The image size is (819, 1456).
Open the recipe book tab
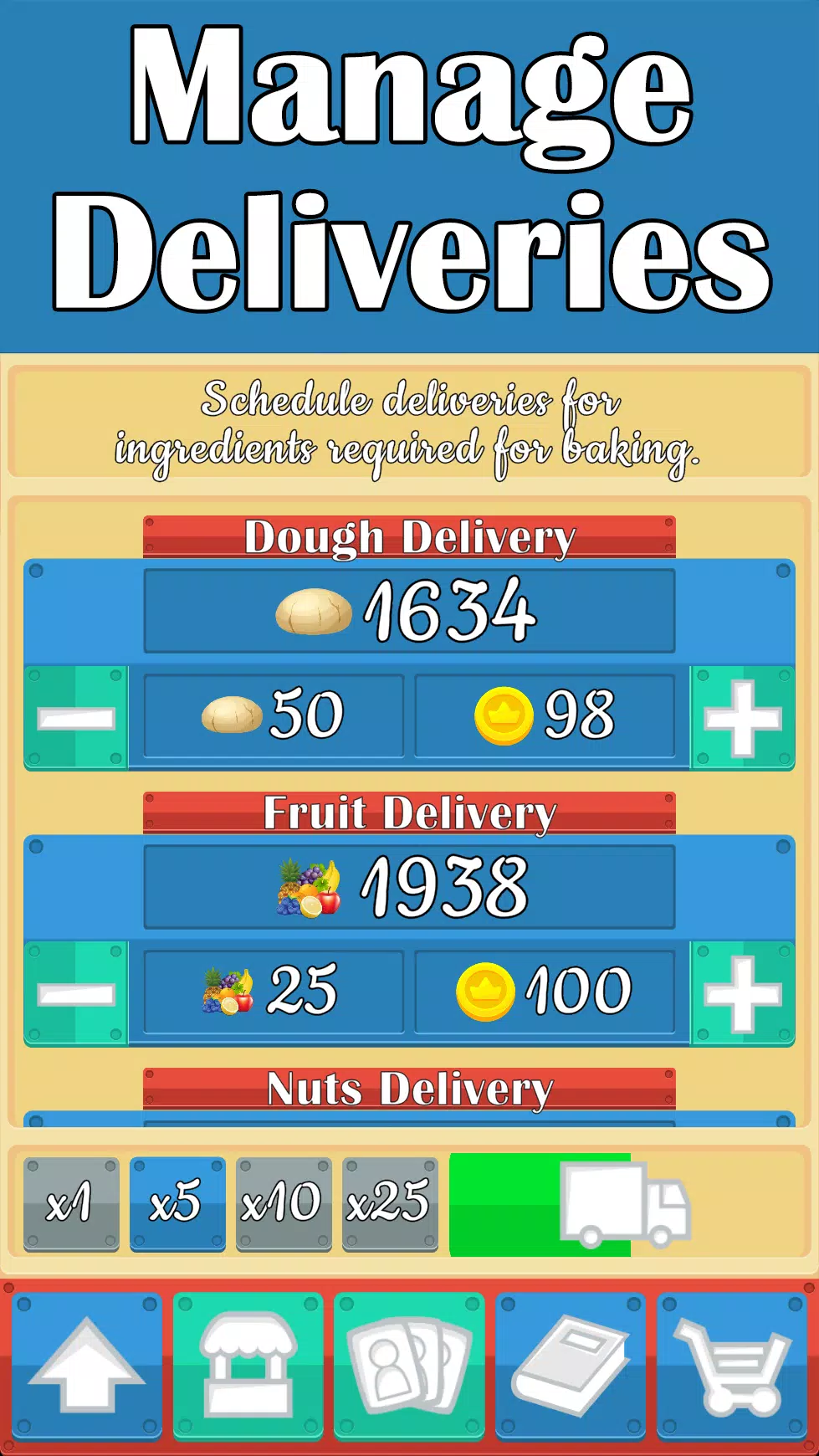pyautogui.click(x=571, y=1366)
